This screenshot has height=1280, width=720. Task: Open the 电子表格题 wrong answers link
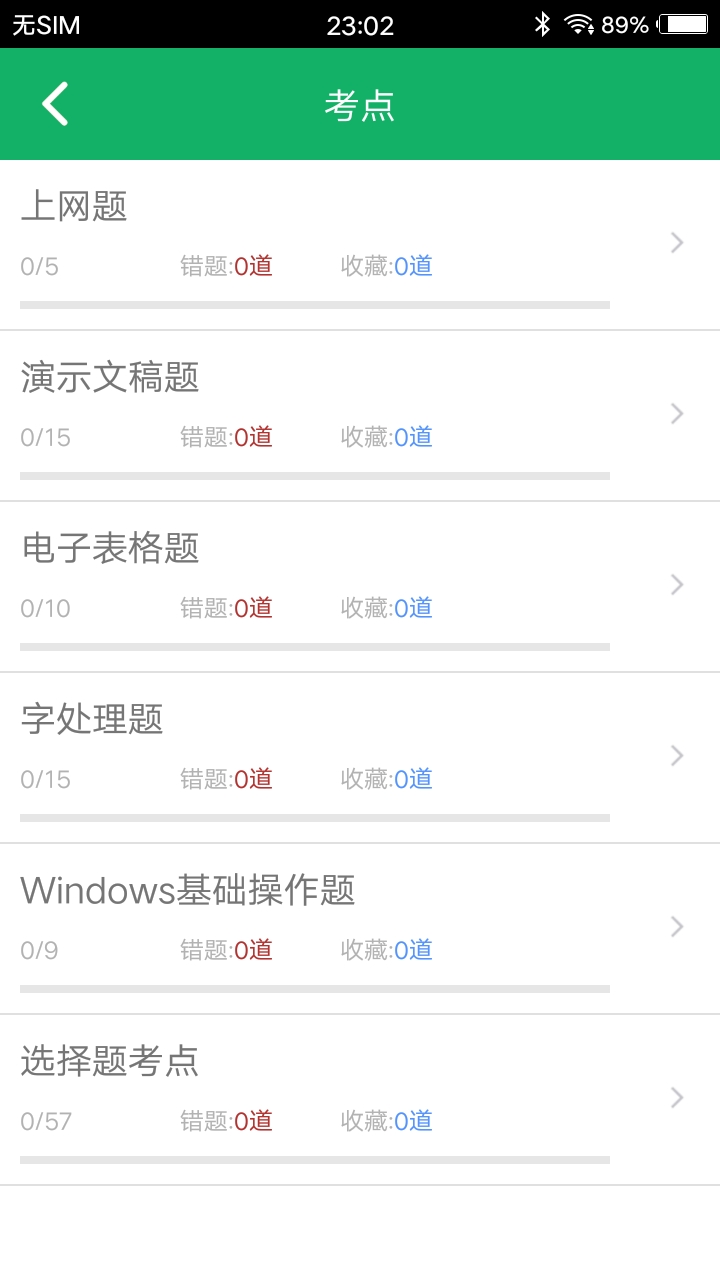[x=225, y=608]
